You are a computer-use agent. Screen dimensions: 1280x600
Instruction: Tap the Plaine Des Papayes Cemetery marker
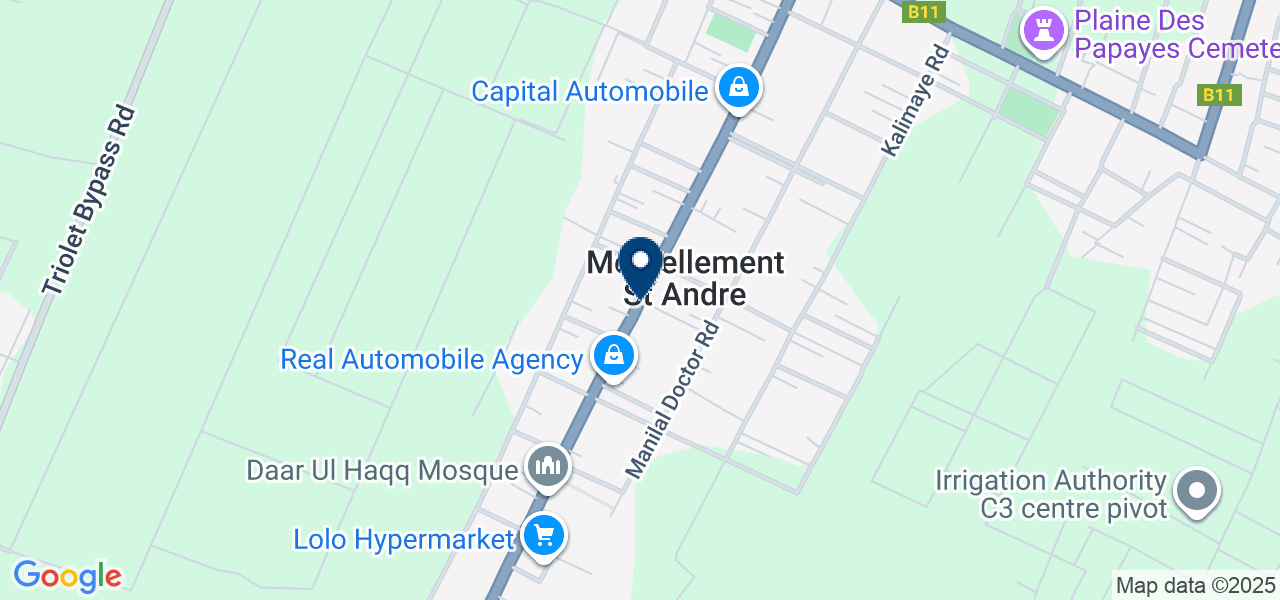[1043, 31]
